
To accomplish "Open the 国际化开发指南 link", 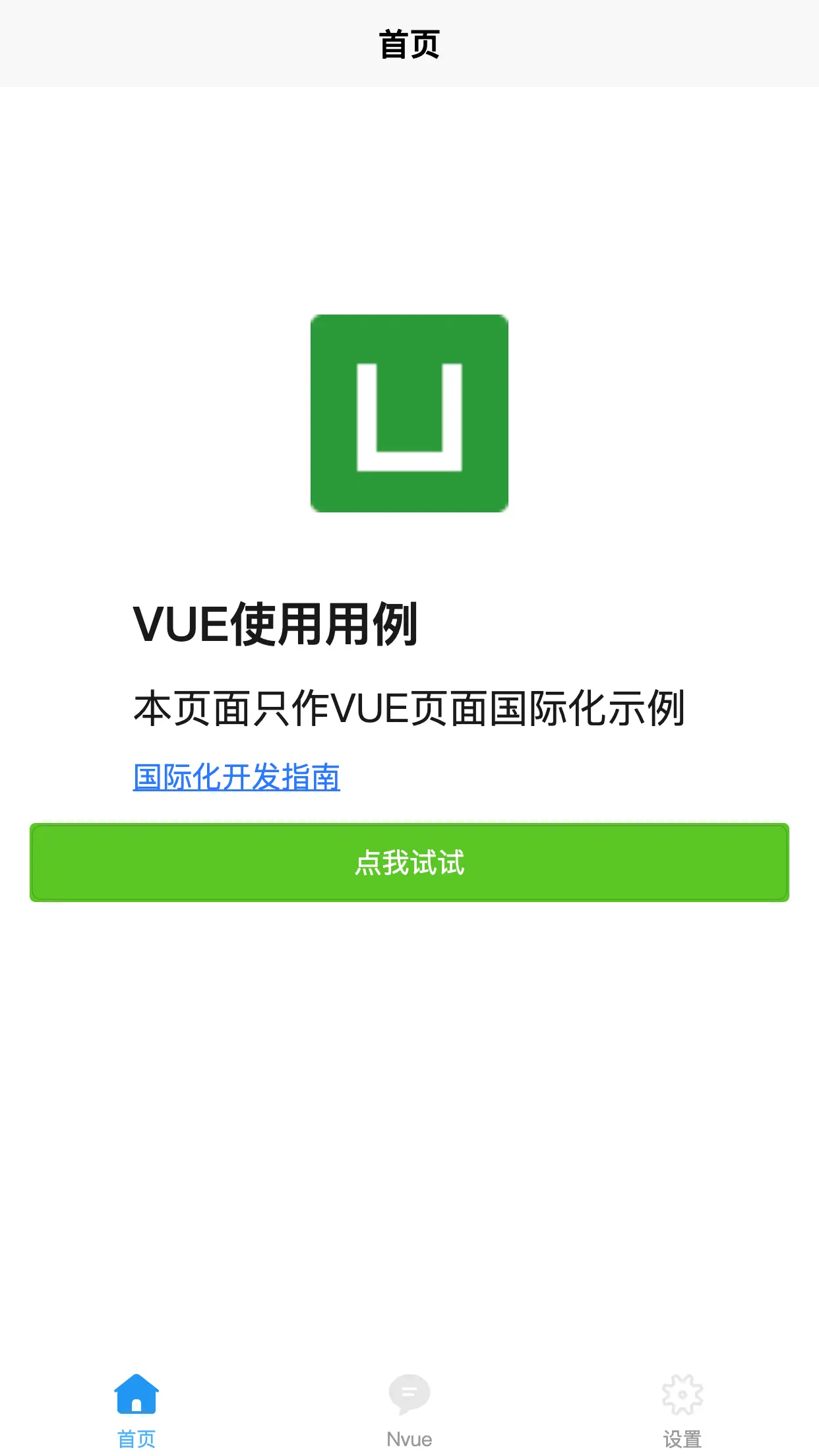I will point(236,777).
